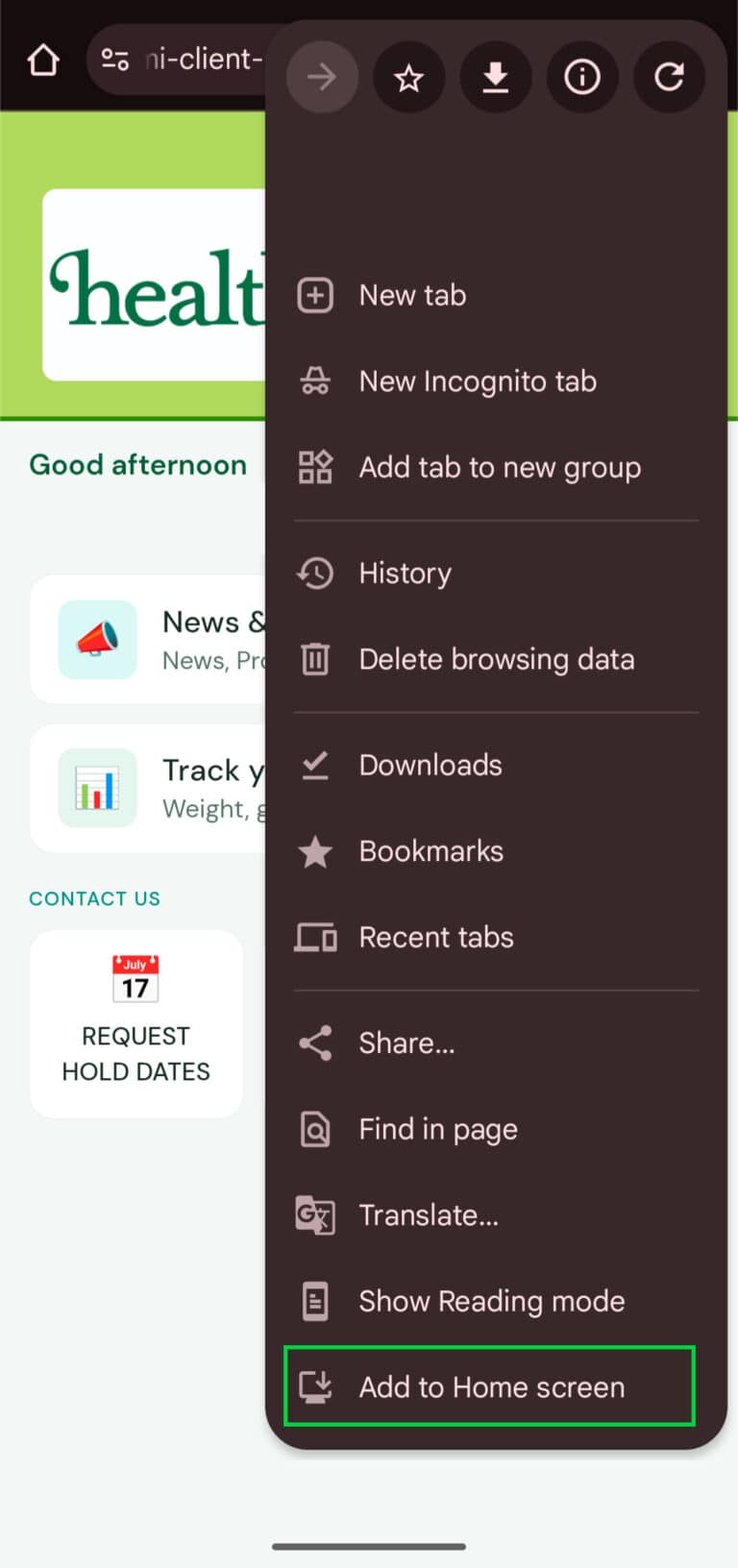Open browsing History
The image size is (738, 1568).
point(405,574)
